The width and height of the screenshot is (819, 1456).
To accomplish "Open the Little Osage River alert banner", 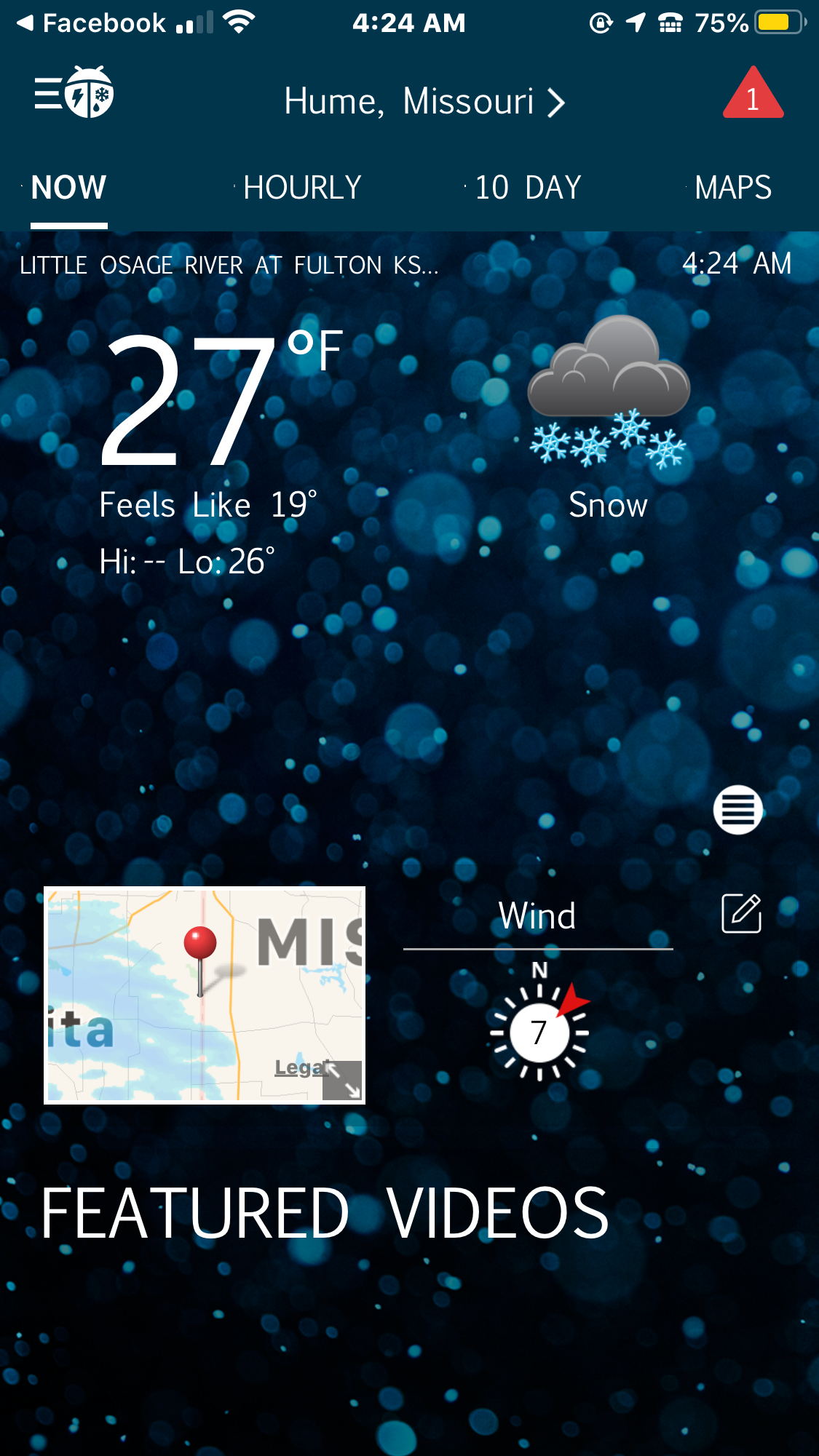I will coord(229,266).
